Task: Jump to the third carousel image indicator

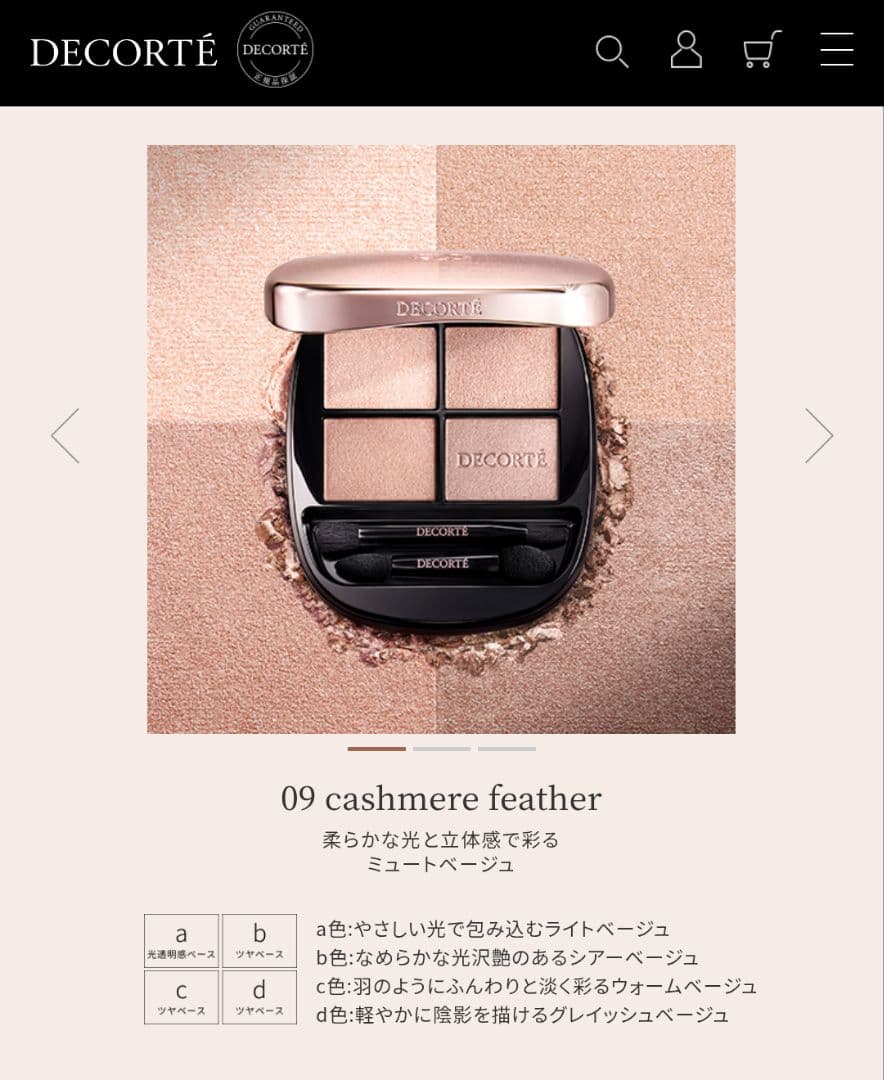Action: coord(506,748)
